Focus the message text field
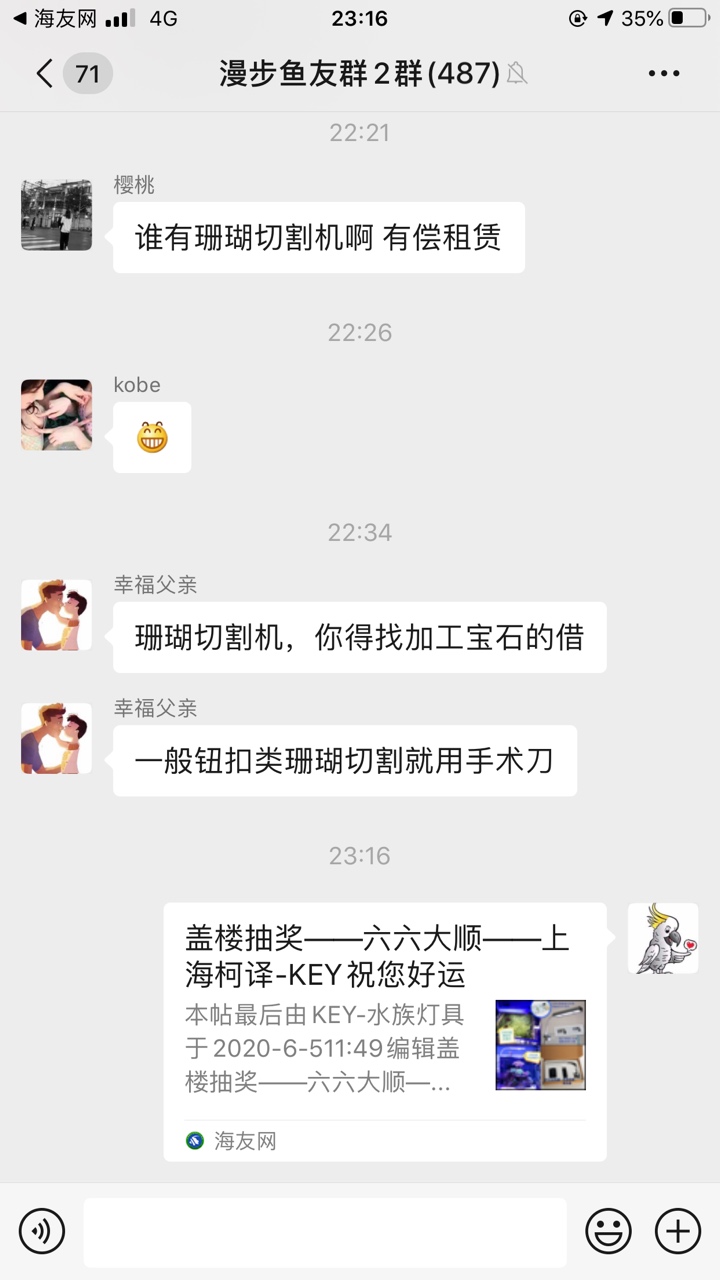Screen dimensions: 720x1280 coord(324,1232)
